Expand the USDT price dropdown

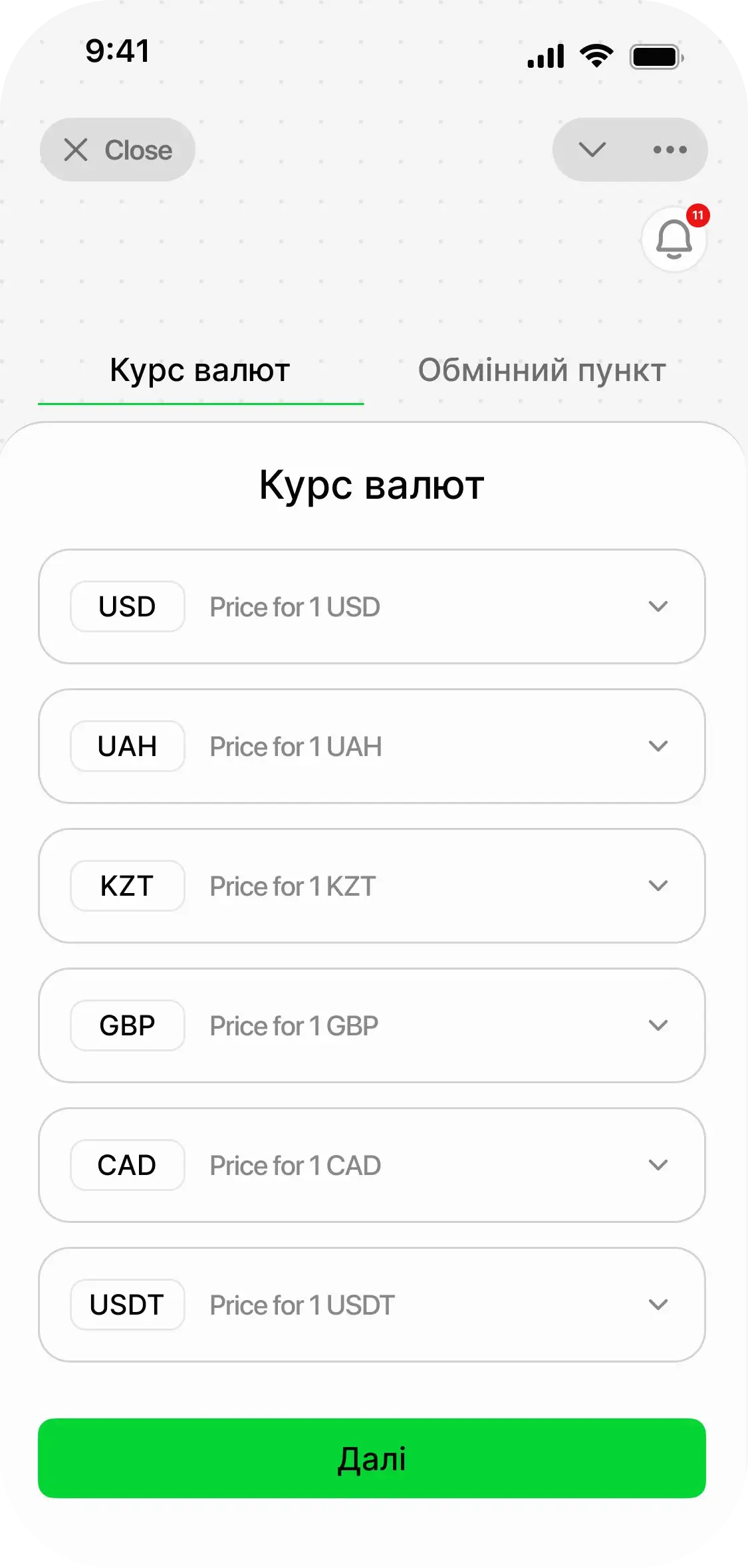(658, 1305)
